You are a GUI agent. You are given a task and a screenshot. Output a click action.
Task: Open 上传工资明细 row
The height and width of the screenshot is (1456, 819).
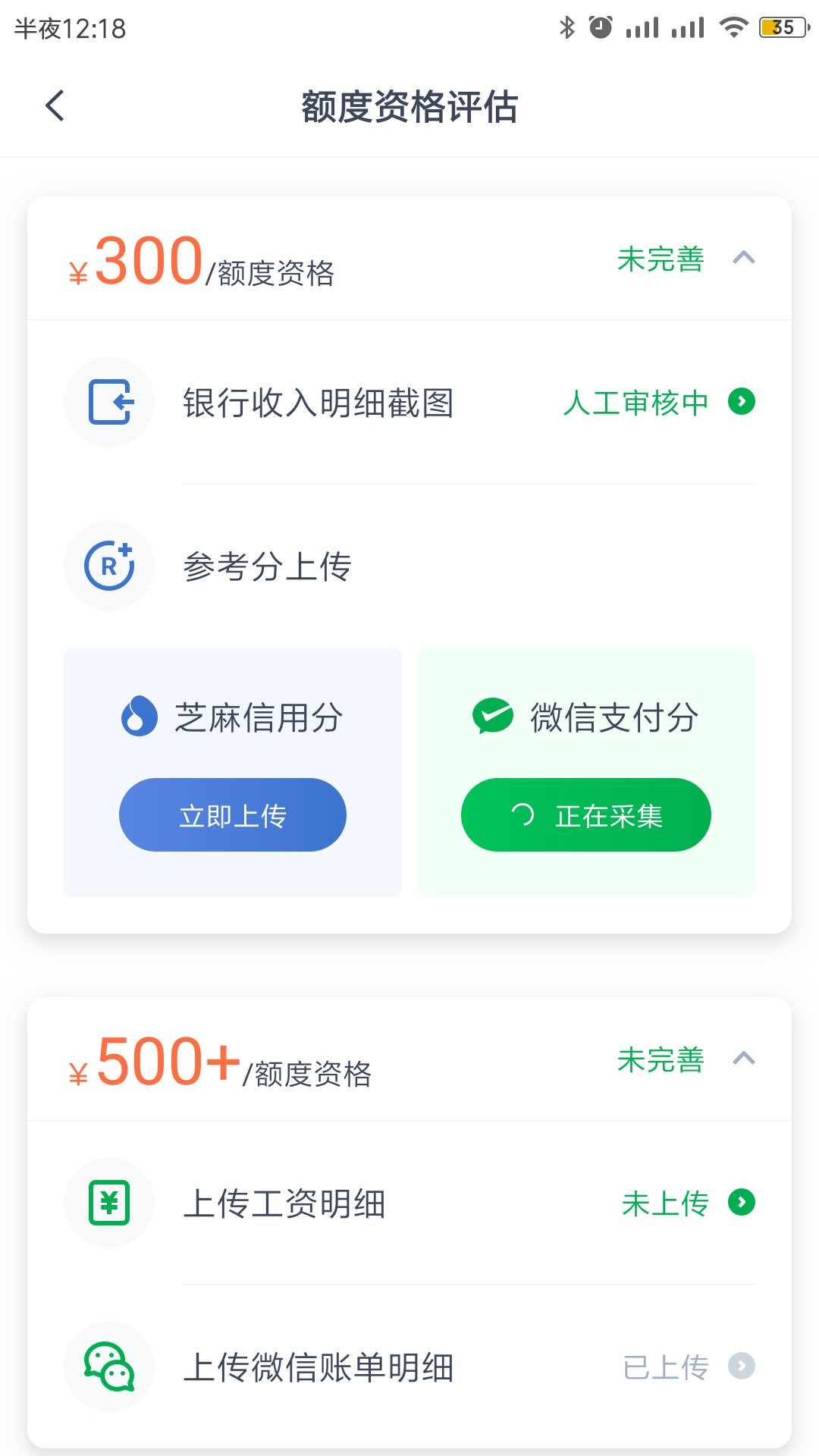coord(409,1203)
